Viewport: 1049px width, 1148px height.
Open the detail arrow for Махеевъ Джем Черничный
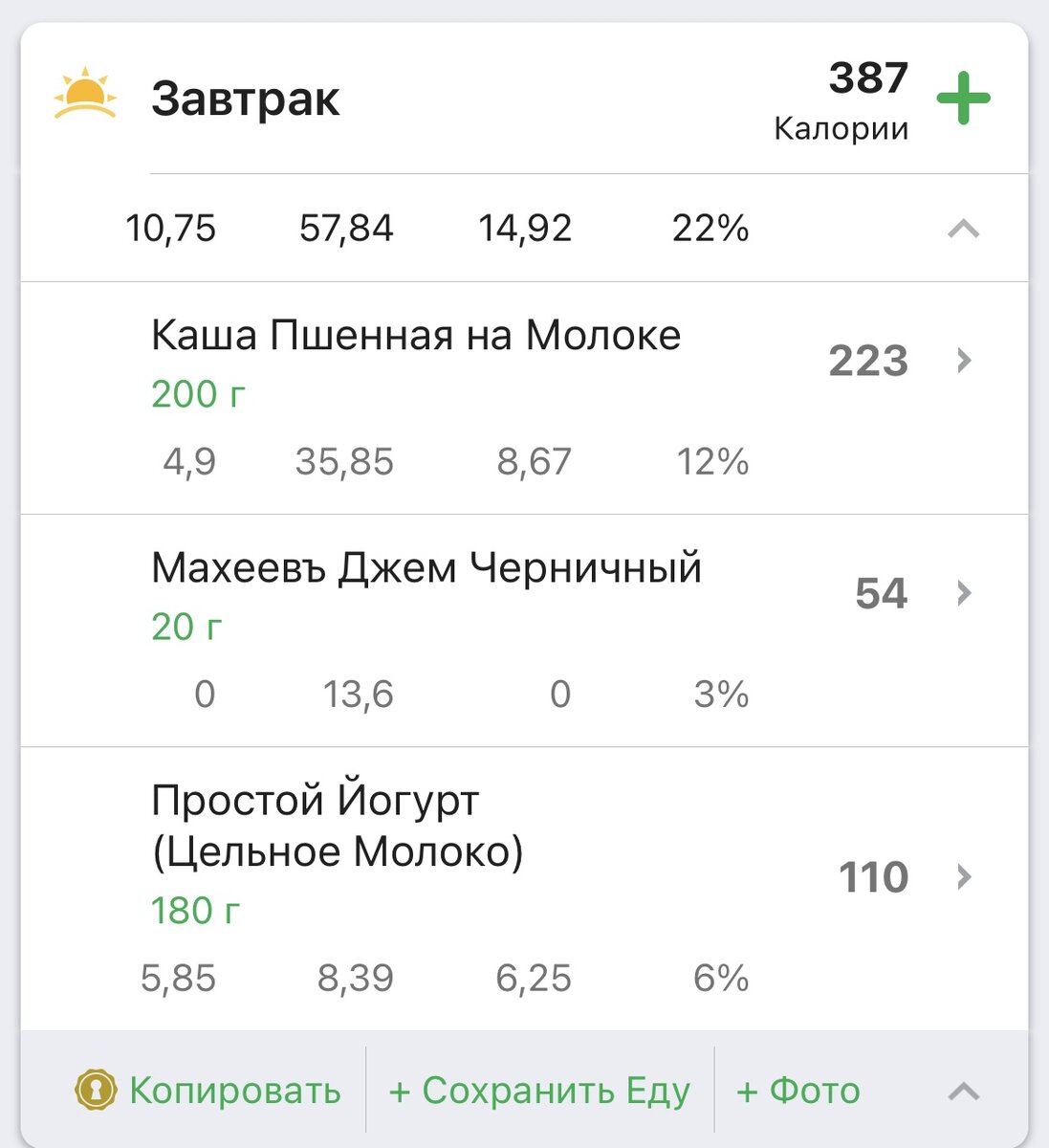(x=963, y=593)
